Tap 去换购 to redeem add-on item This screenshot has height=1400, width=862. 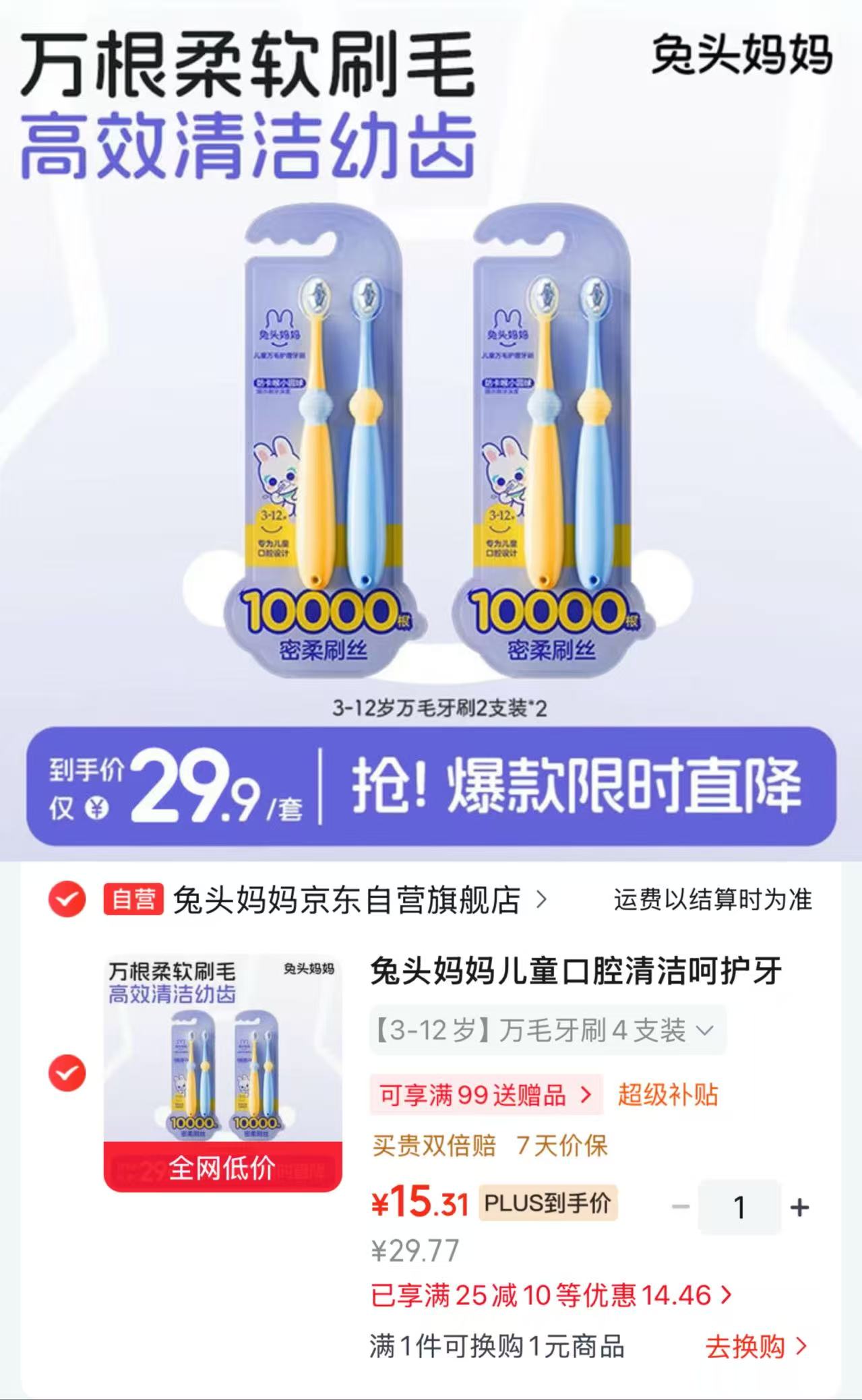click(x=756, y=1347)
